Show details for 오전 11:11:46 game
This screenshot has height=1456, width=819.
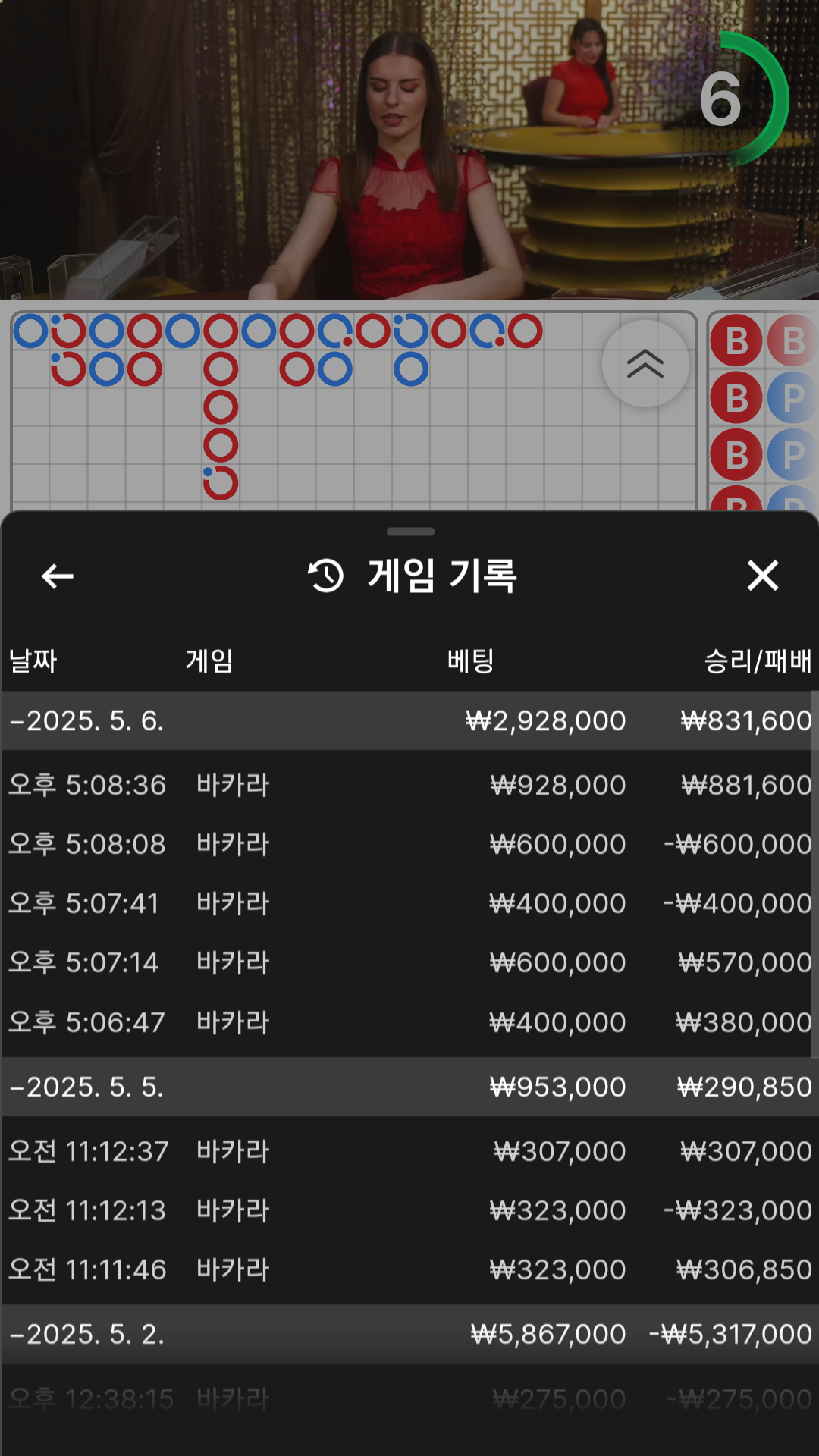click(x=409, y=1269)
